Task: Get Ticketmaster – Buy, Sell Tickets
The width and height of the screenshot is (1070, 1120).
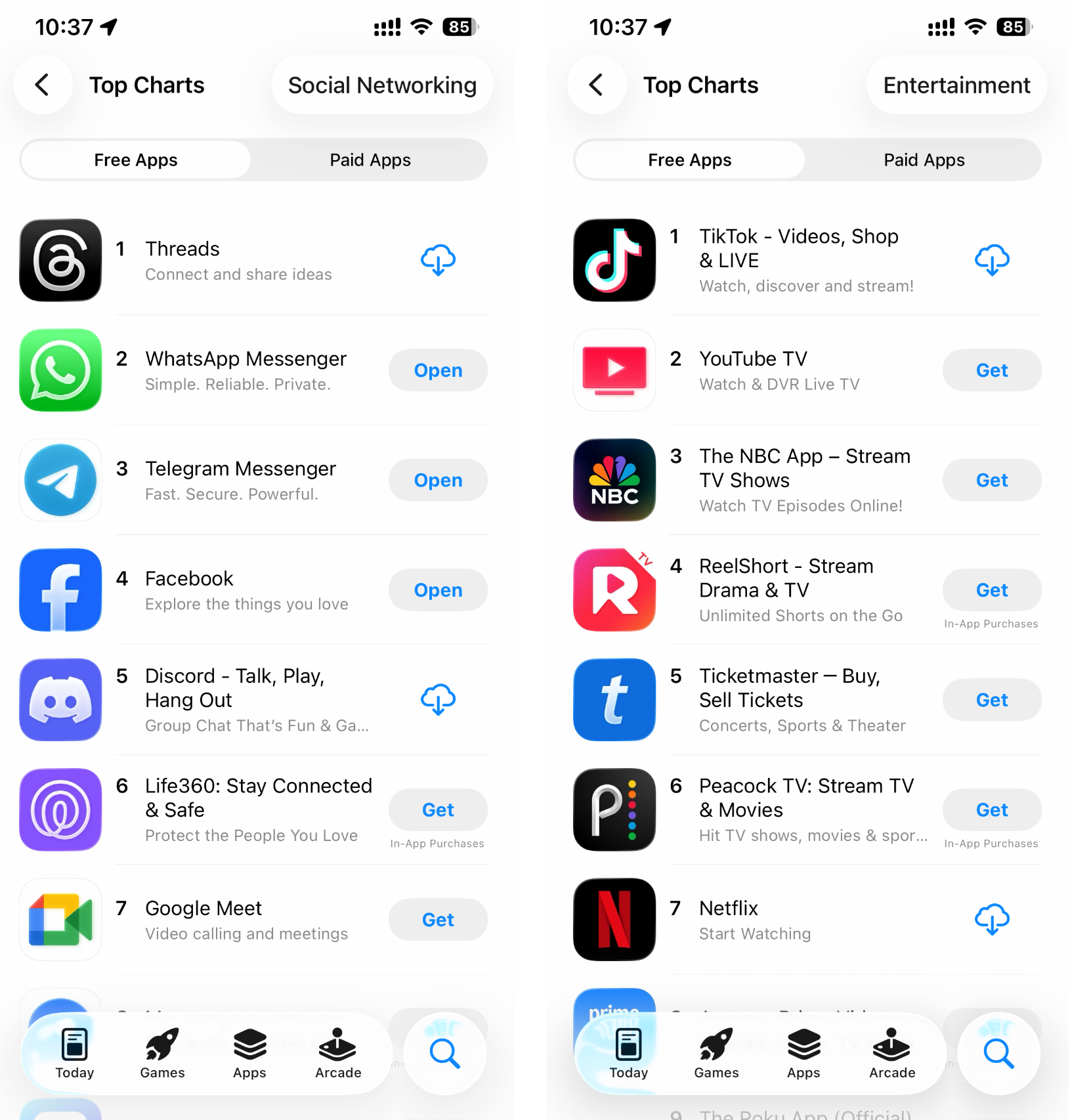Action: point(992,700)
